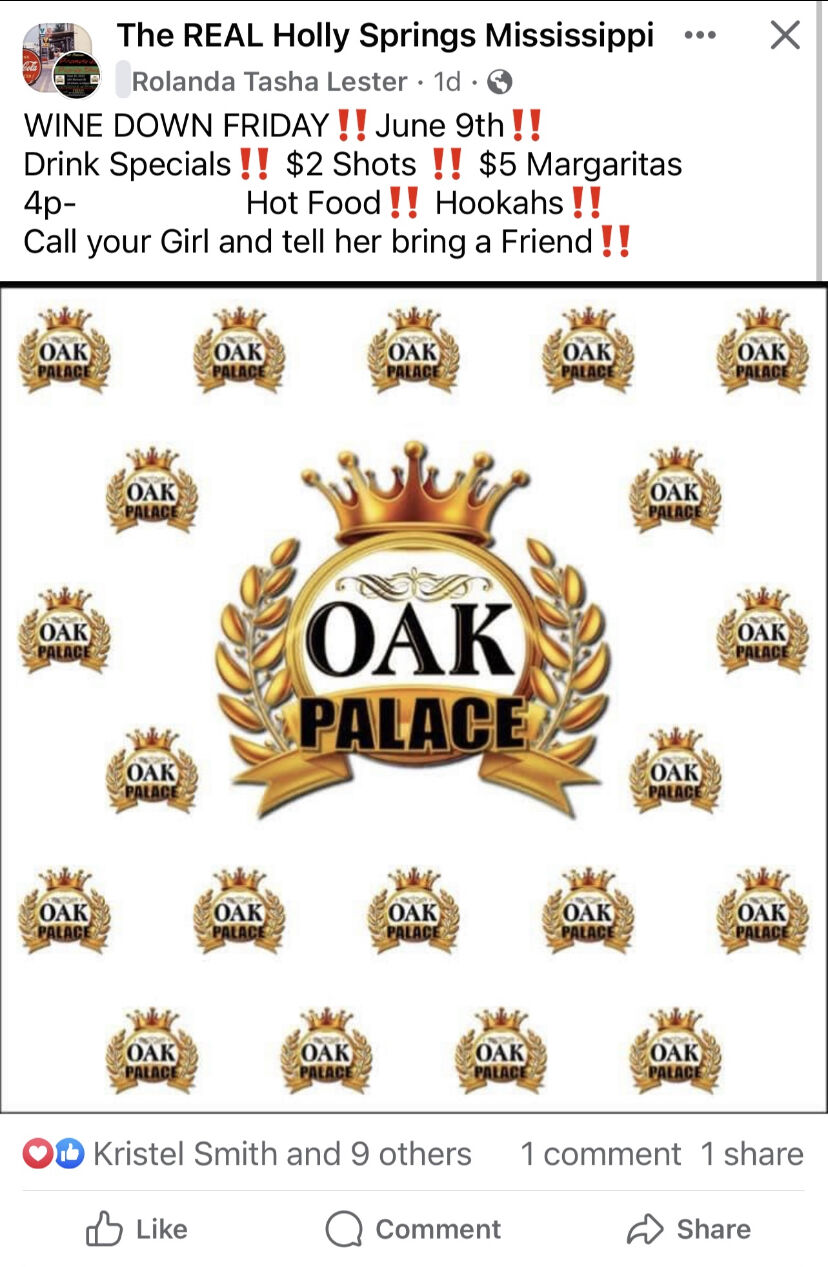
Task: Dismiss this post with the X
Action: [785, 35]
